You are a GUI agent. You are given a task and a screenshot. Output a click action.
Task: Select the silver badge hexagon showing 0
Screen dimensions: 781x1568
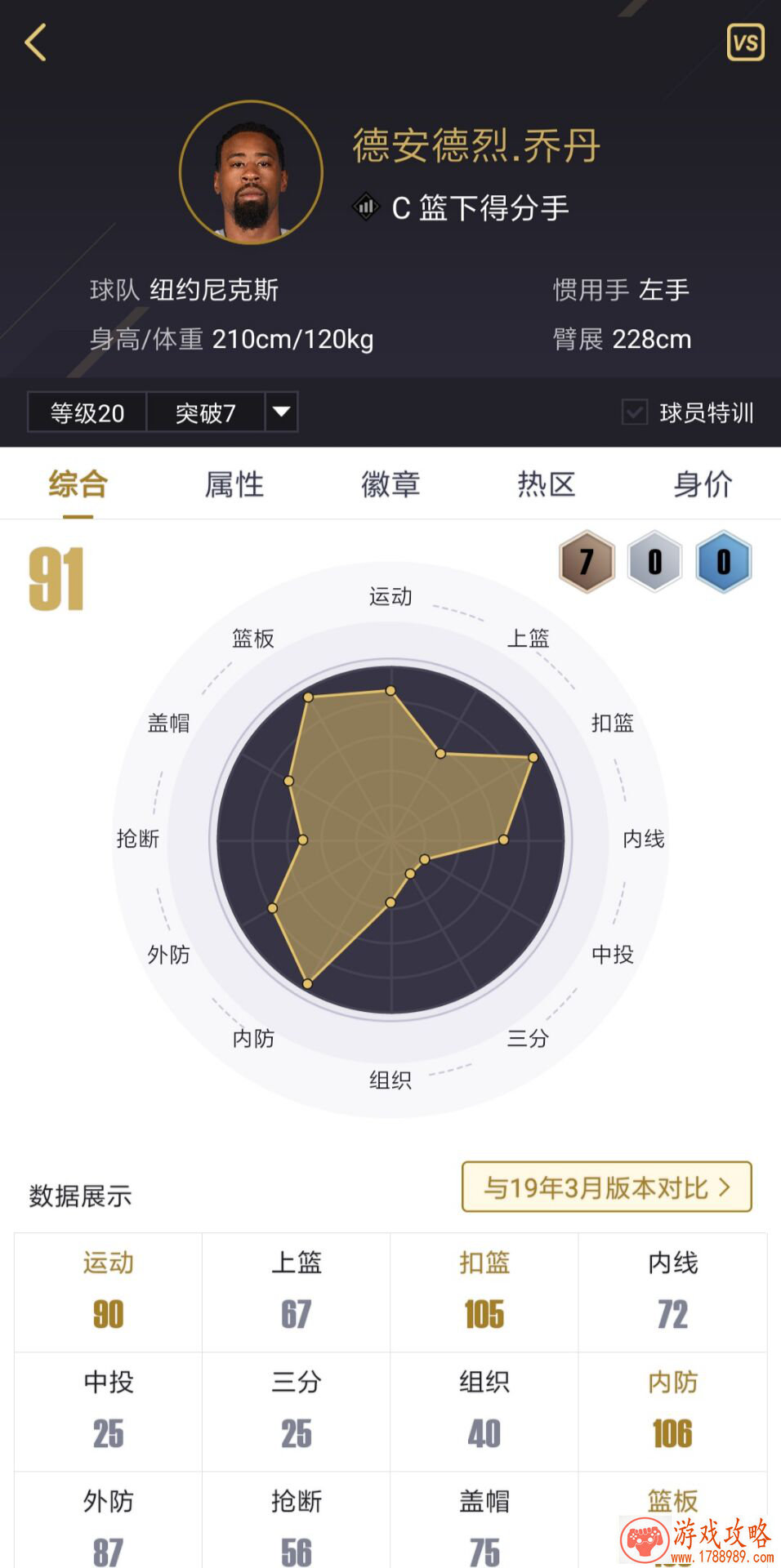[x=653, y=563]
